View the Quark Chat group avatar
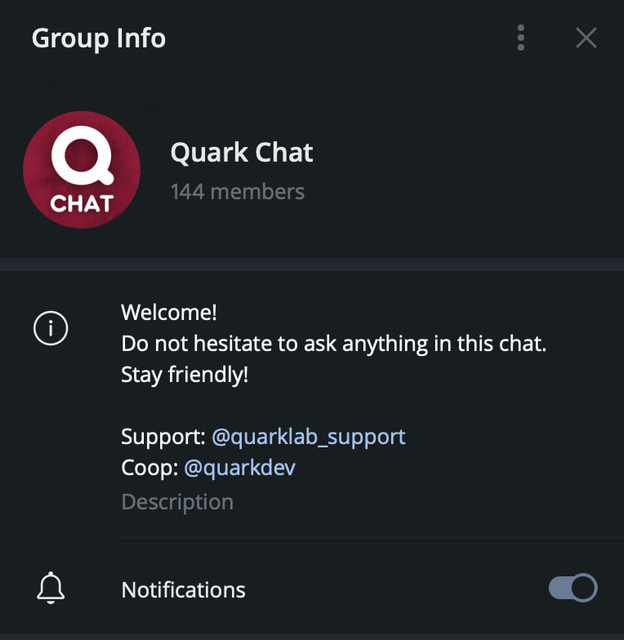The height and width of the screenshot is (640, 624). coord(82,170)
